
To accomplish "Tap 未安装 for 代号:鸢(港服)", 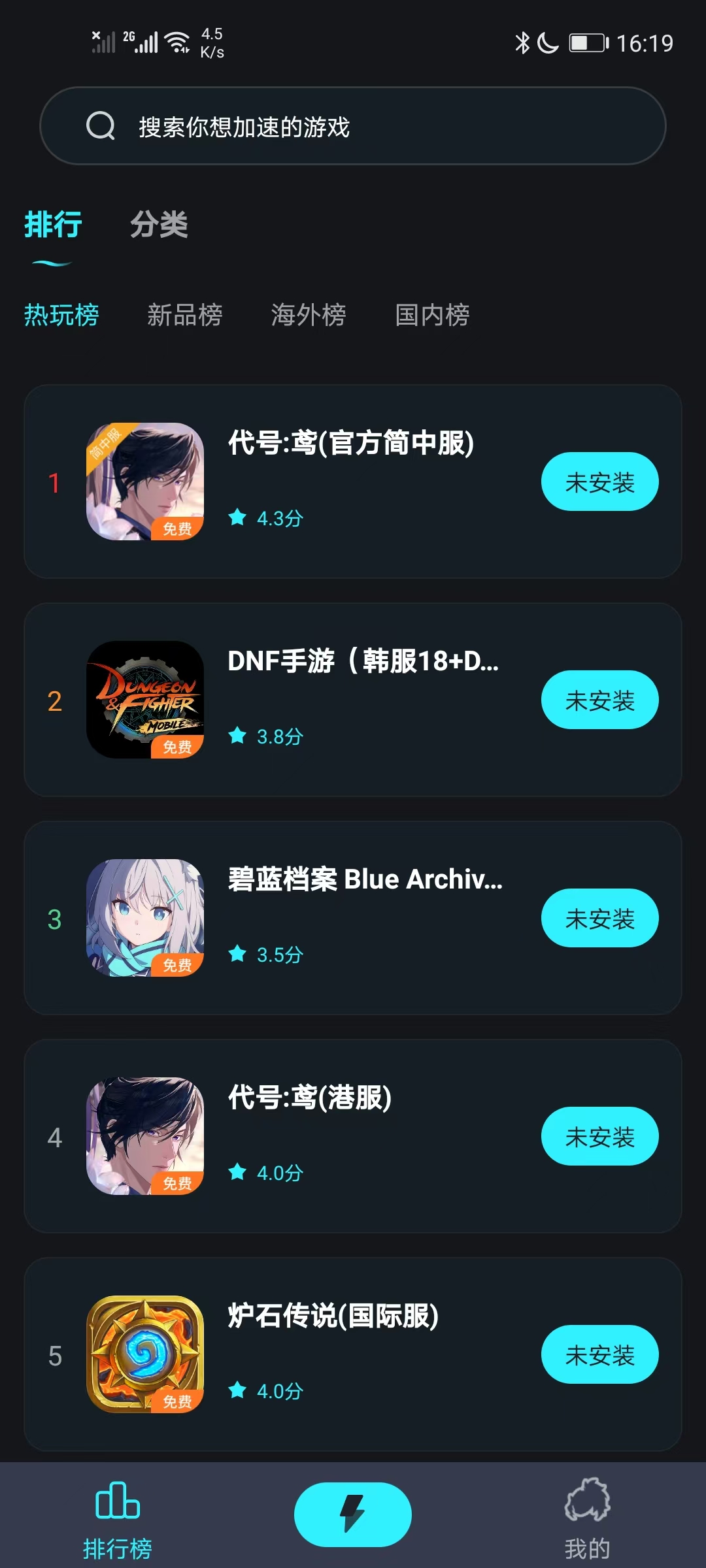I will click(x=599, y=1137).
